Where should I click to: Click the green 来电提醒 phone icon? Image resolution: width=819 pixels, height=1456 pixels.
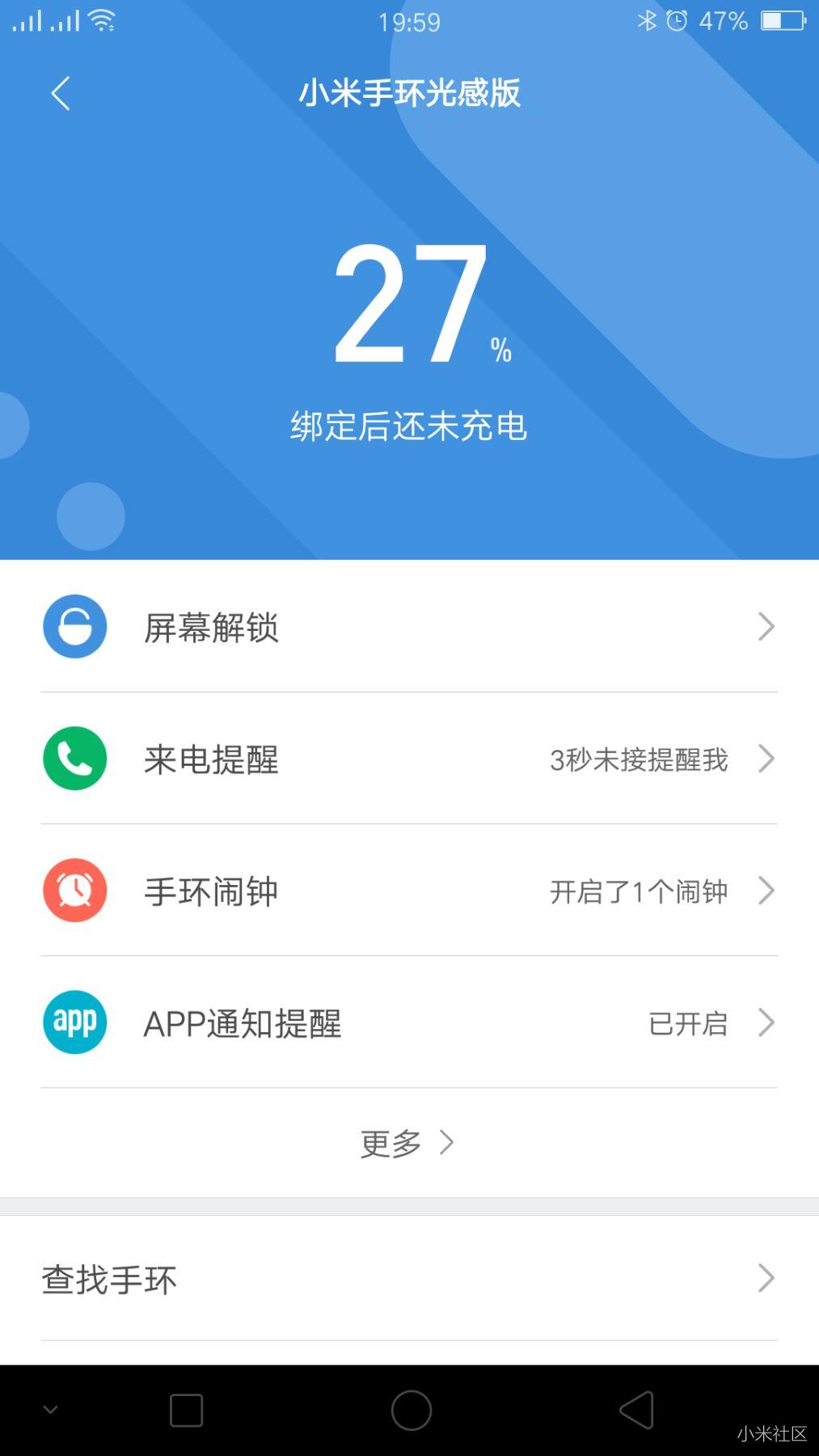coord(74,759)
